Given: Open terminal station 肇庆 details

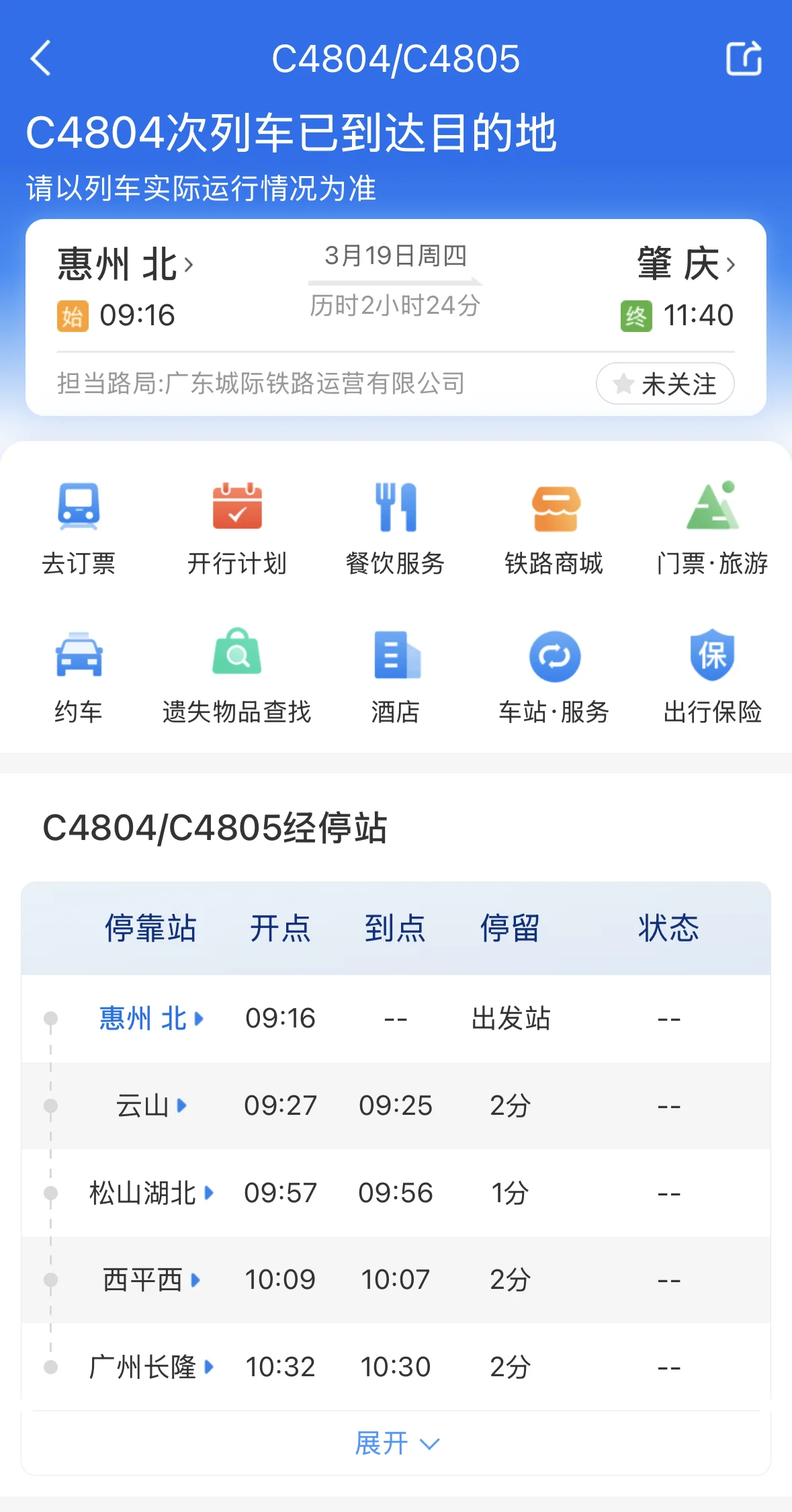Looking at the screenshot, I should pos(678,264).
